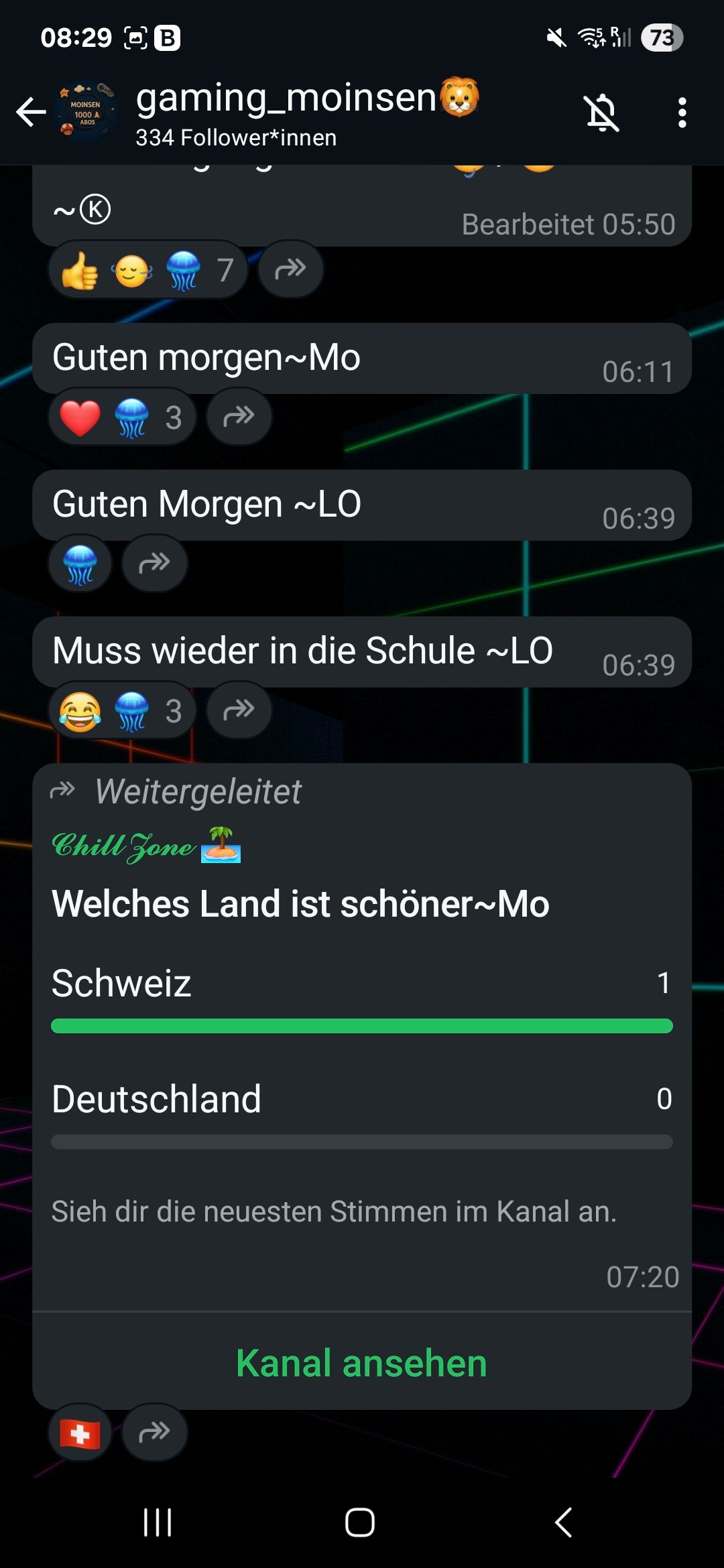This screenshot has height=1568, width=724.
Task: Toggle the muted notifications bell
Action: pyautogui.click(x=601, y=113)
